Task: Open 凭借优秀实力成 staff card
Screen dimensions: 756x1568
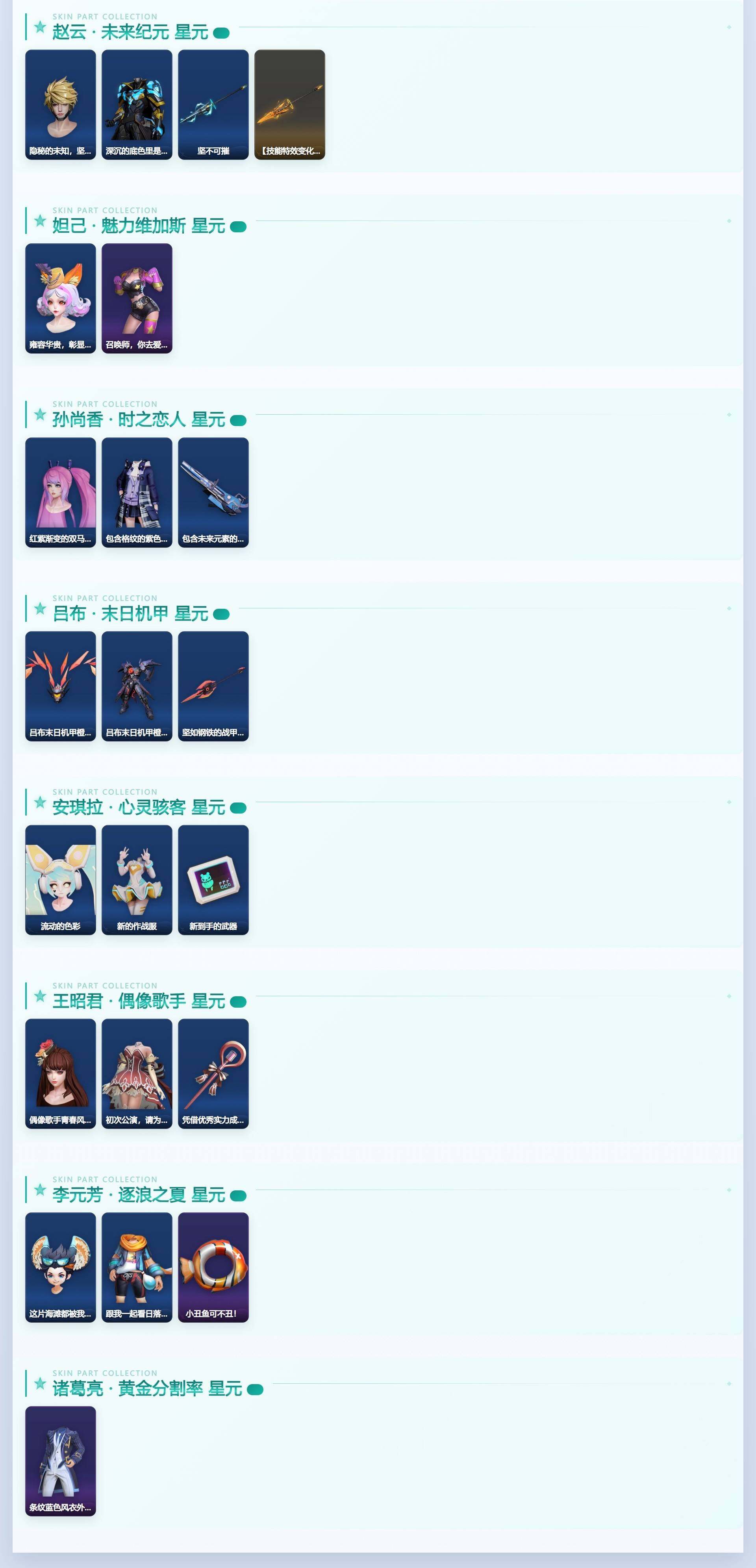Action: pyautogui.click(x=213, y=1074)
